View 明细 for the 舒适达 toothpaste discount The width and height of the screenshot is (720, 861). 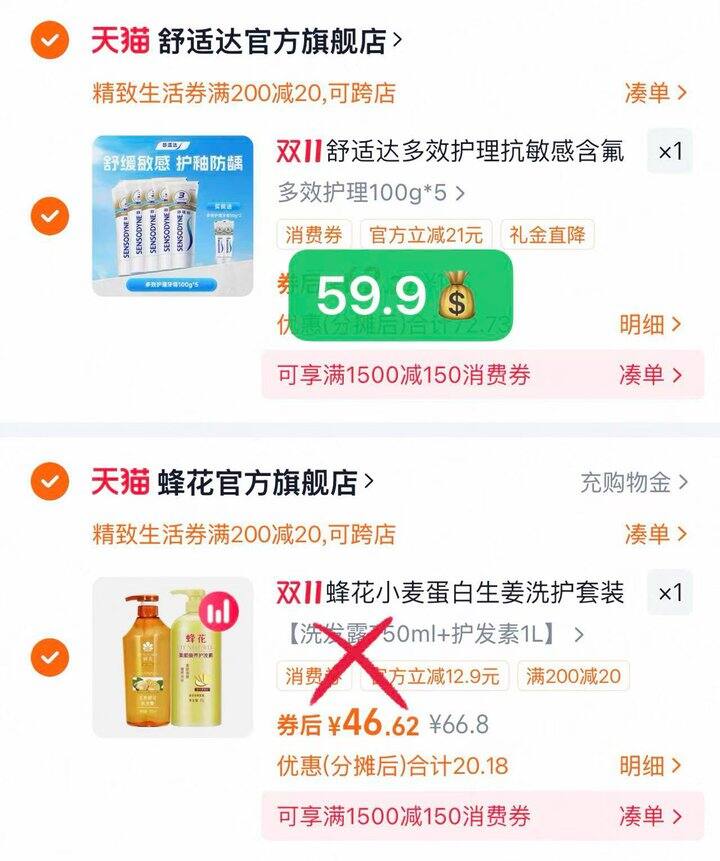pos(651,324)
